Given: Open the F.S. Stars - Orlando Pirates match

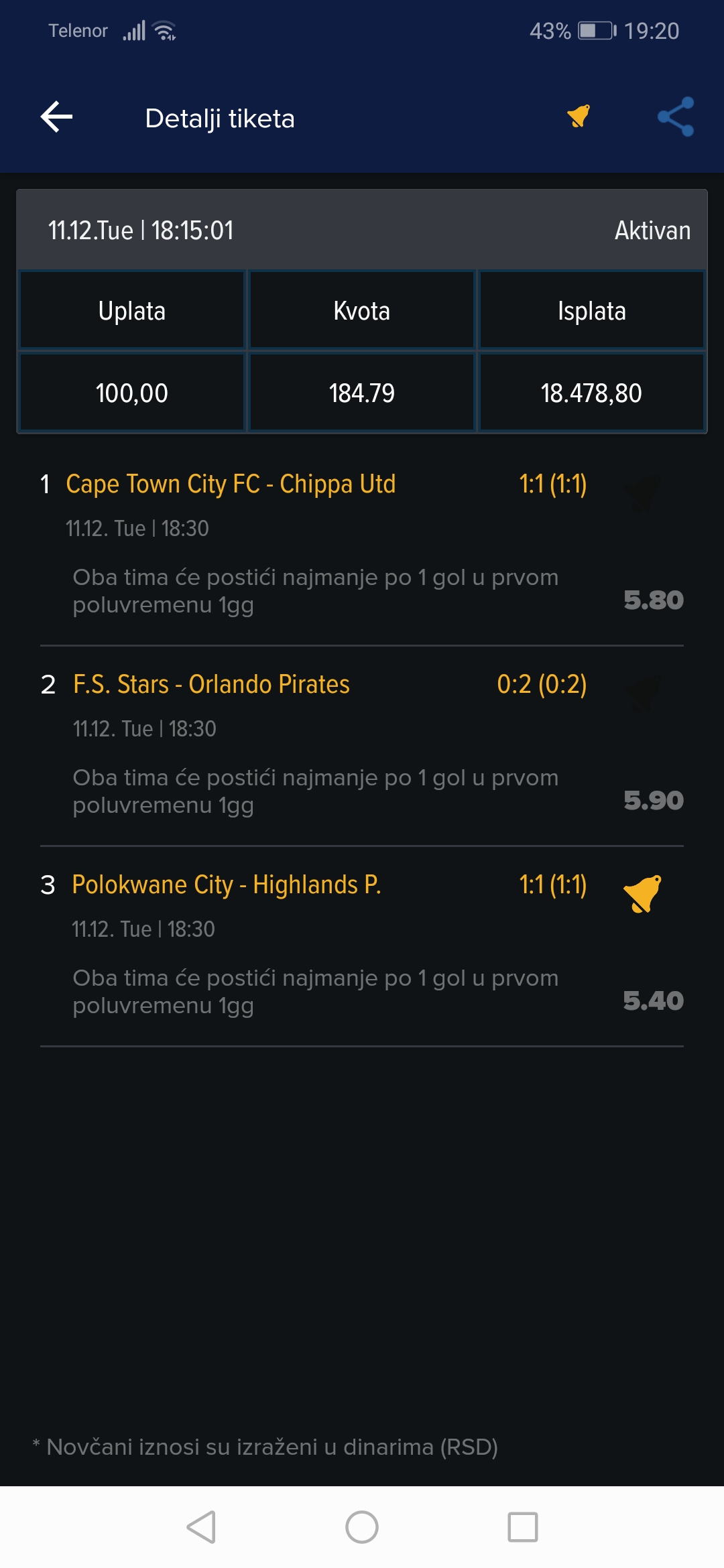Looking at the screenshot, I should (211, 684).
